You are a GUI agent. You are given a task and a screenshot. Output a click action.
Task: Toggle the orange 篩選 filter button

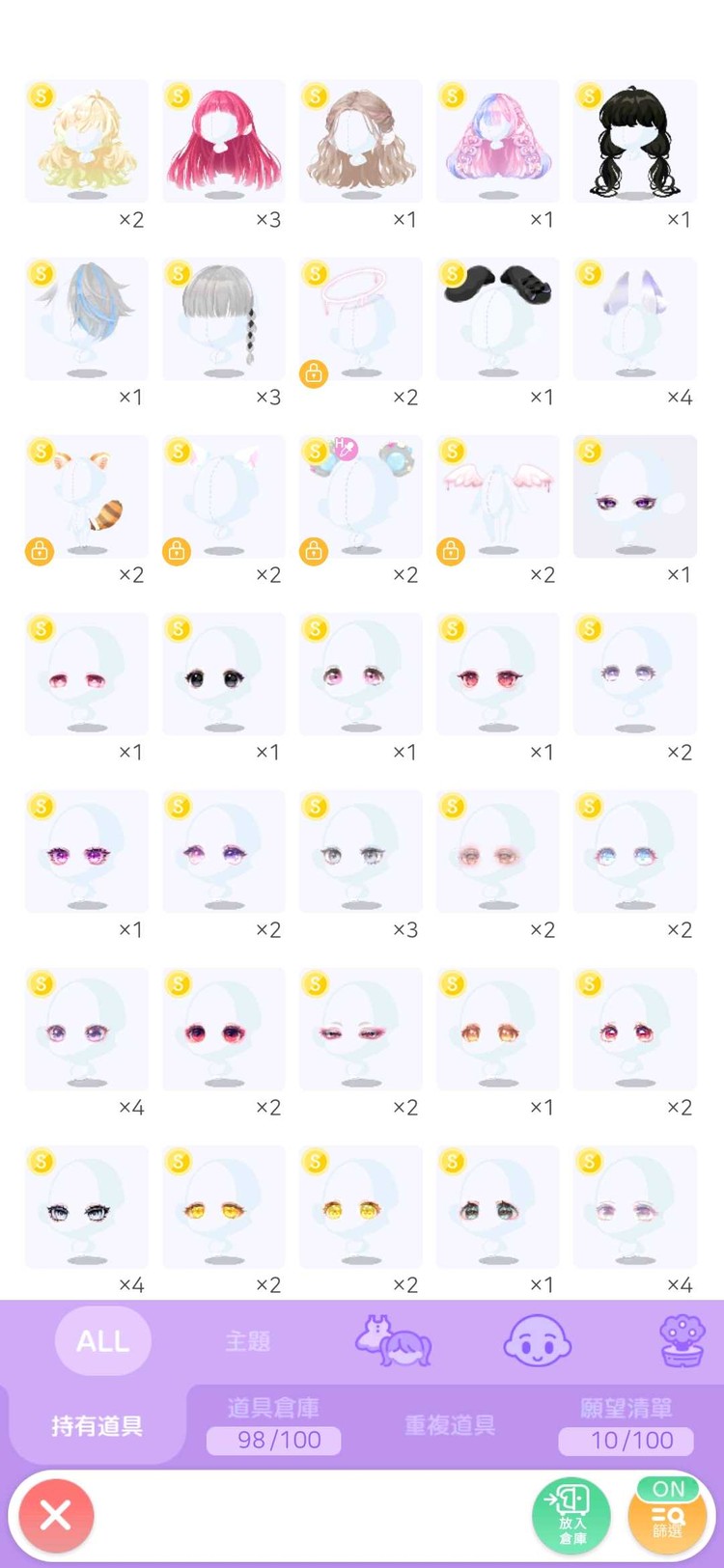(667, 1517)
